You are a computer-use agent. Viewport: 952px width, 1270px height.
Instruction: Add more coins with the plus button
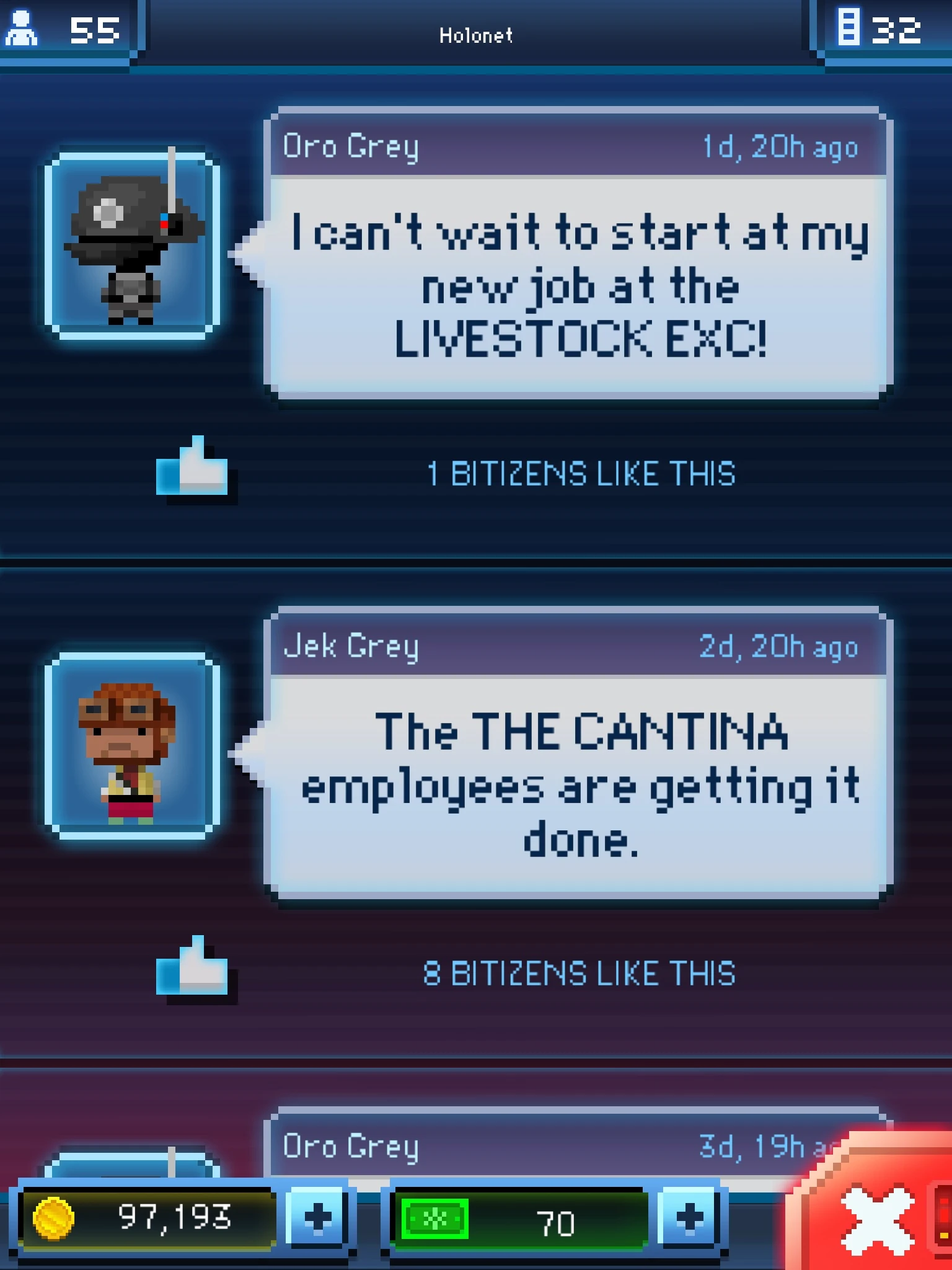tap(318, 1218)
